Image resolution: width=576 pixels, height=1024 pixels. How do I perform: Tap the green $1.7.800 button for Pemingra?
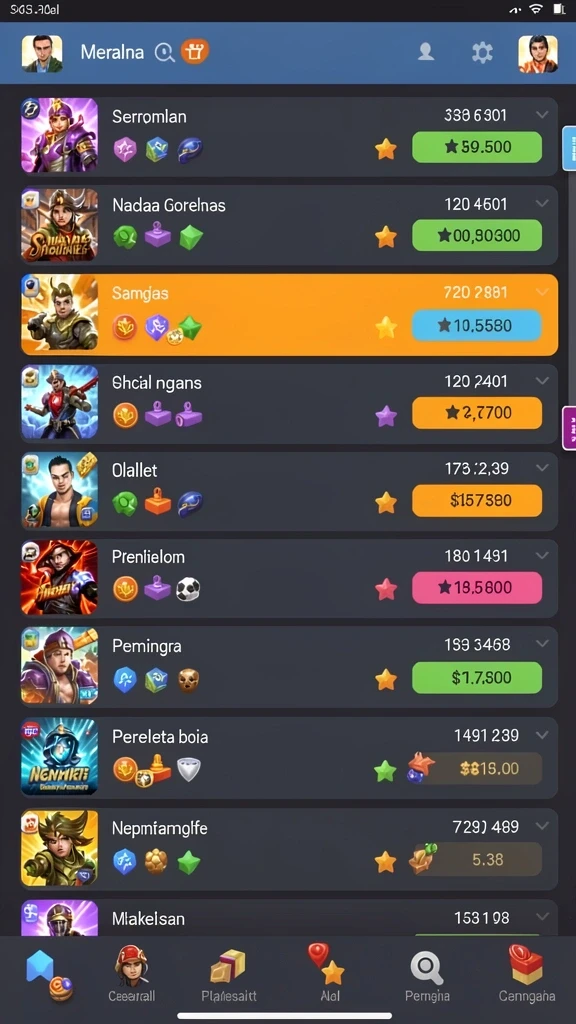477,678
